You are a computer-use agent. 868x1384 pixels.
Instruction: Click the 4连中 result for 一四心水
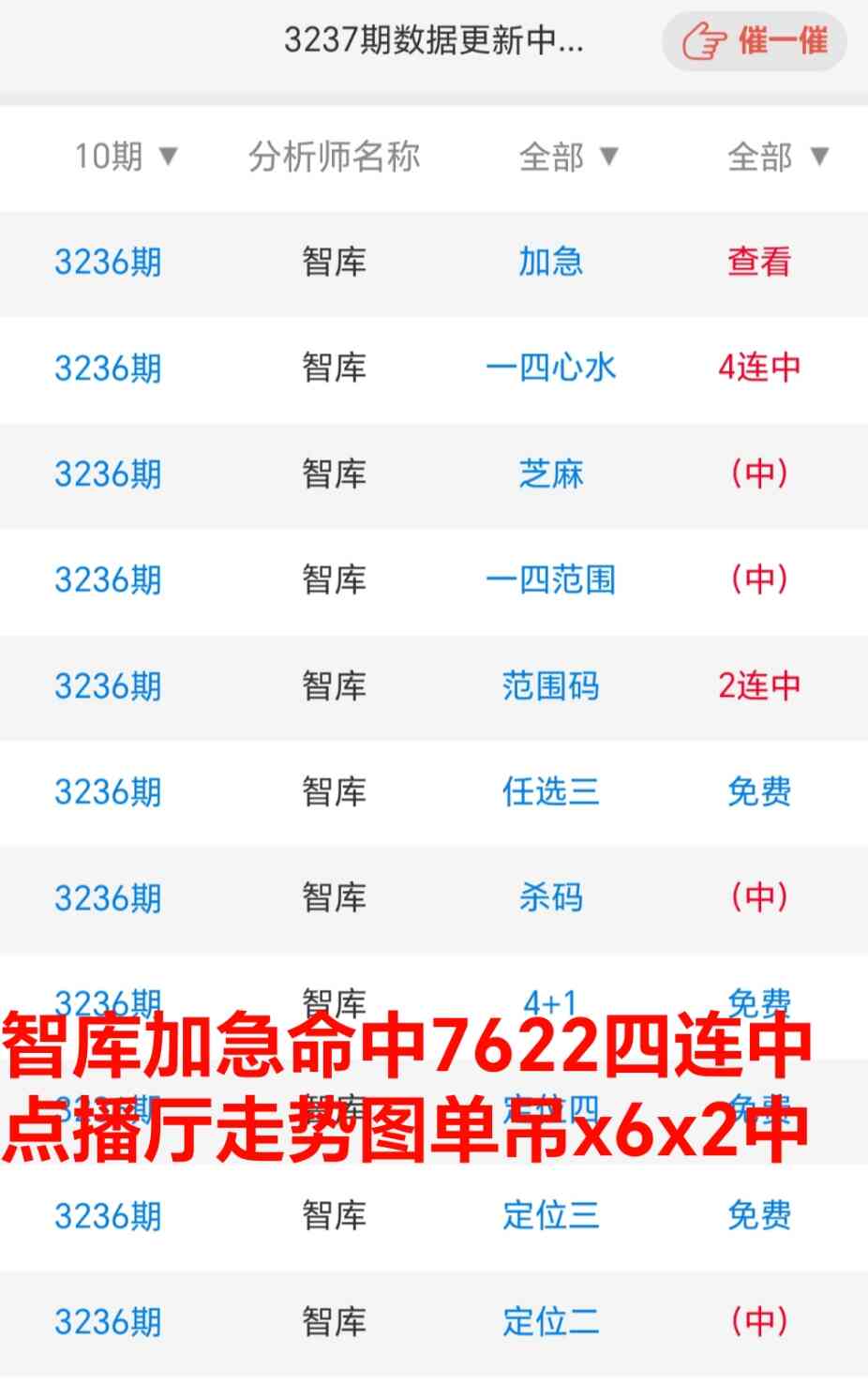(x=758, y=369)
